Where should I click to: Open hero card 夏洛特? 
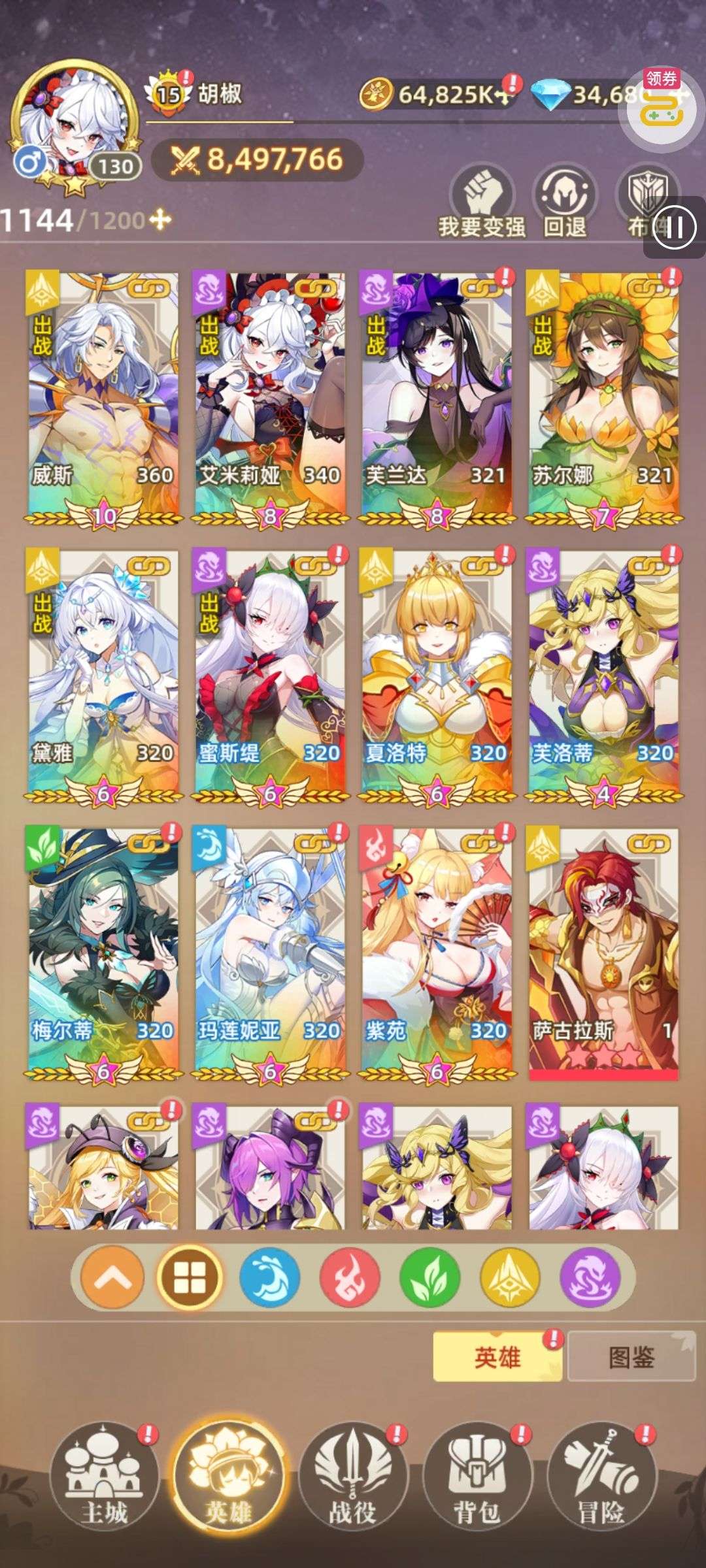(437, 676)
